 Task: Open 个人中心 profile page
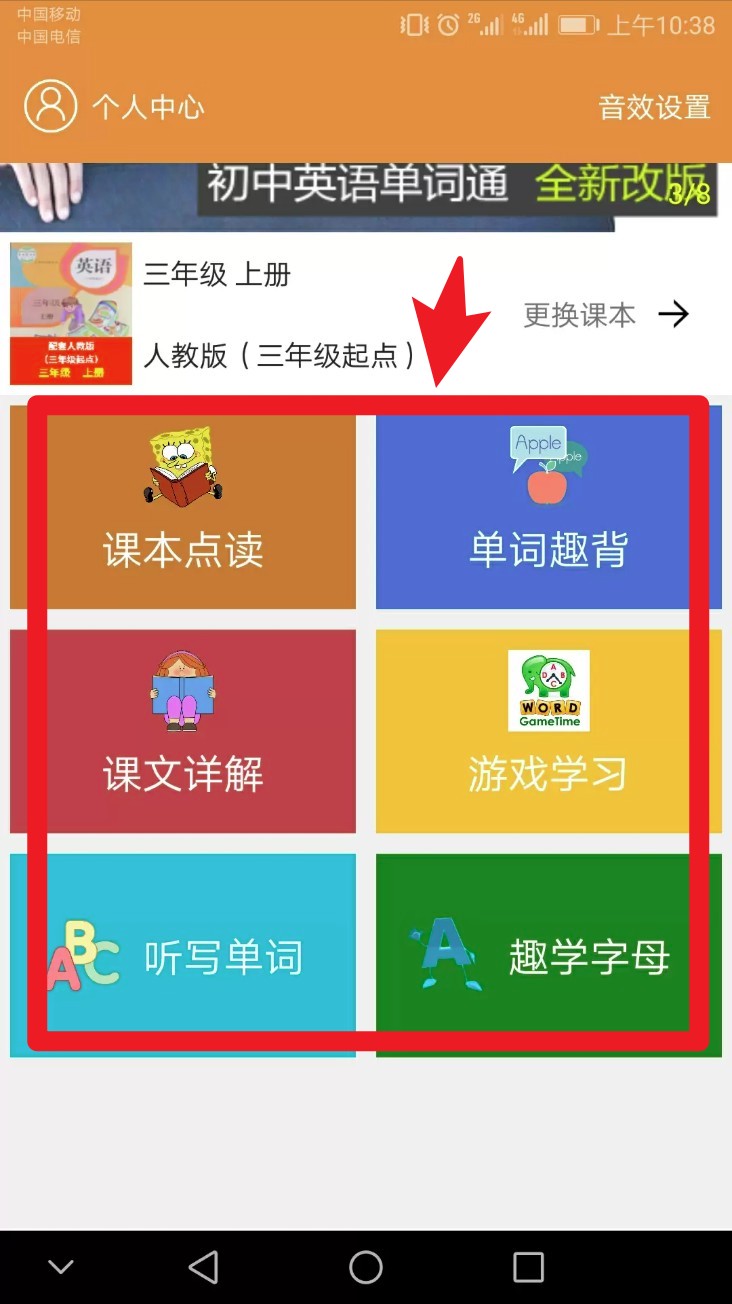[114, 107]
